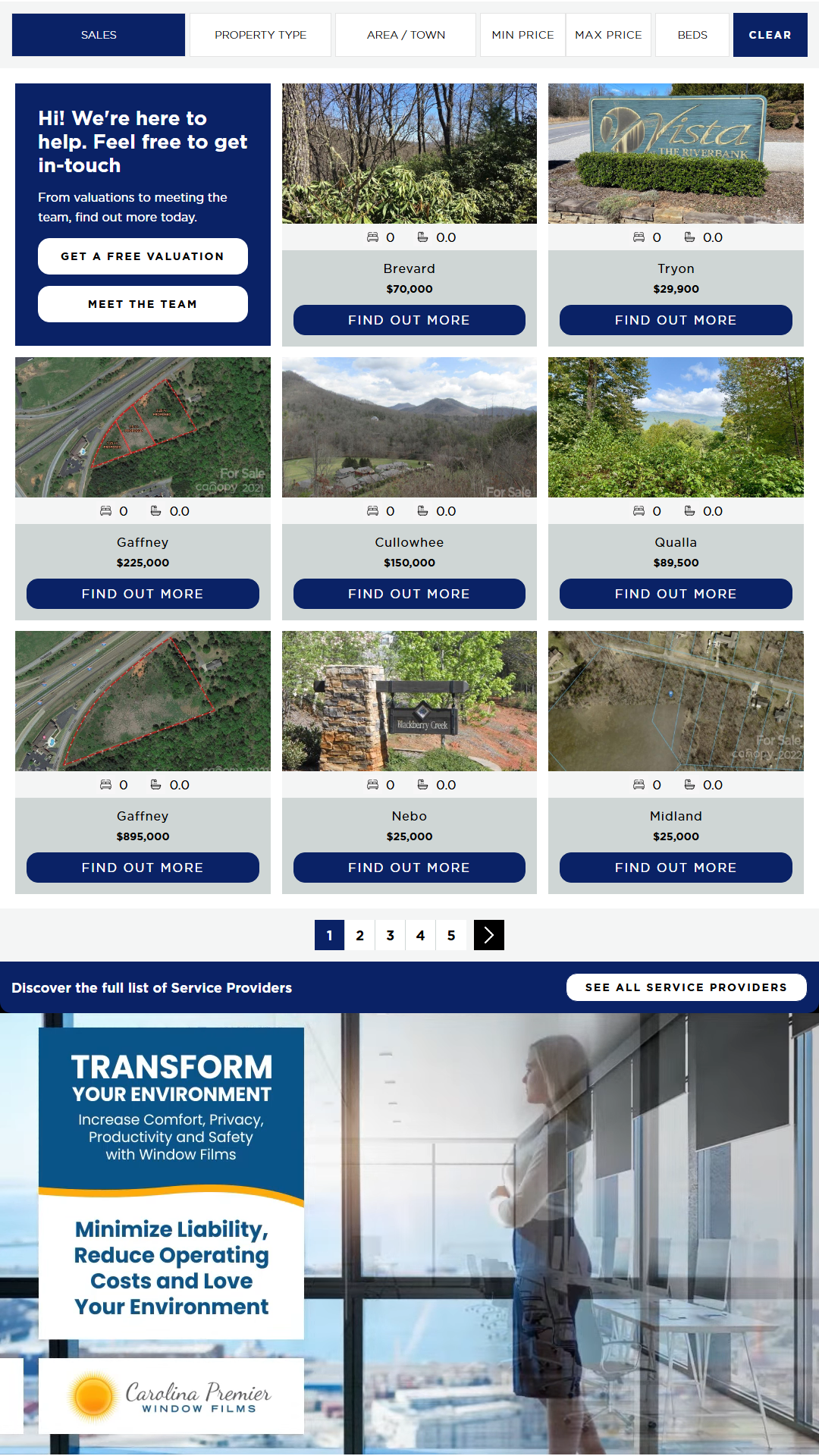Find out more about the Tryon property

[x=676, y=320]
